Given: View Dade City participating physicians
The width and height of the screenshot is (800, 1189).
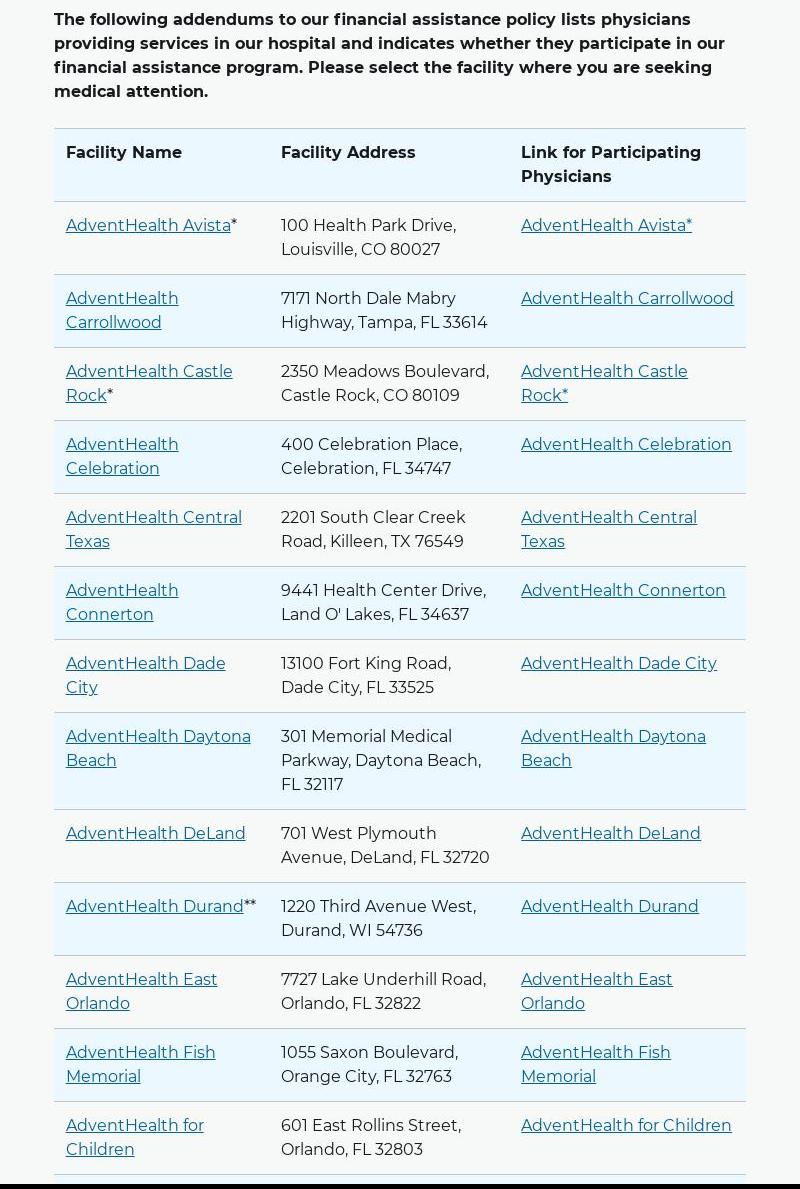Looking at the screenshot, I should (618, 663).
